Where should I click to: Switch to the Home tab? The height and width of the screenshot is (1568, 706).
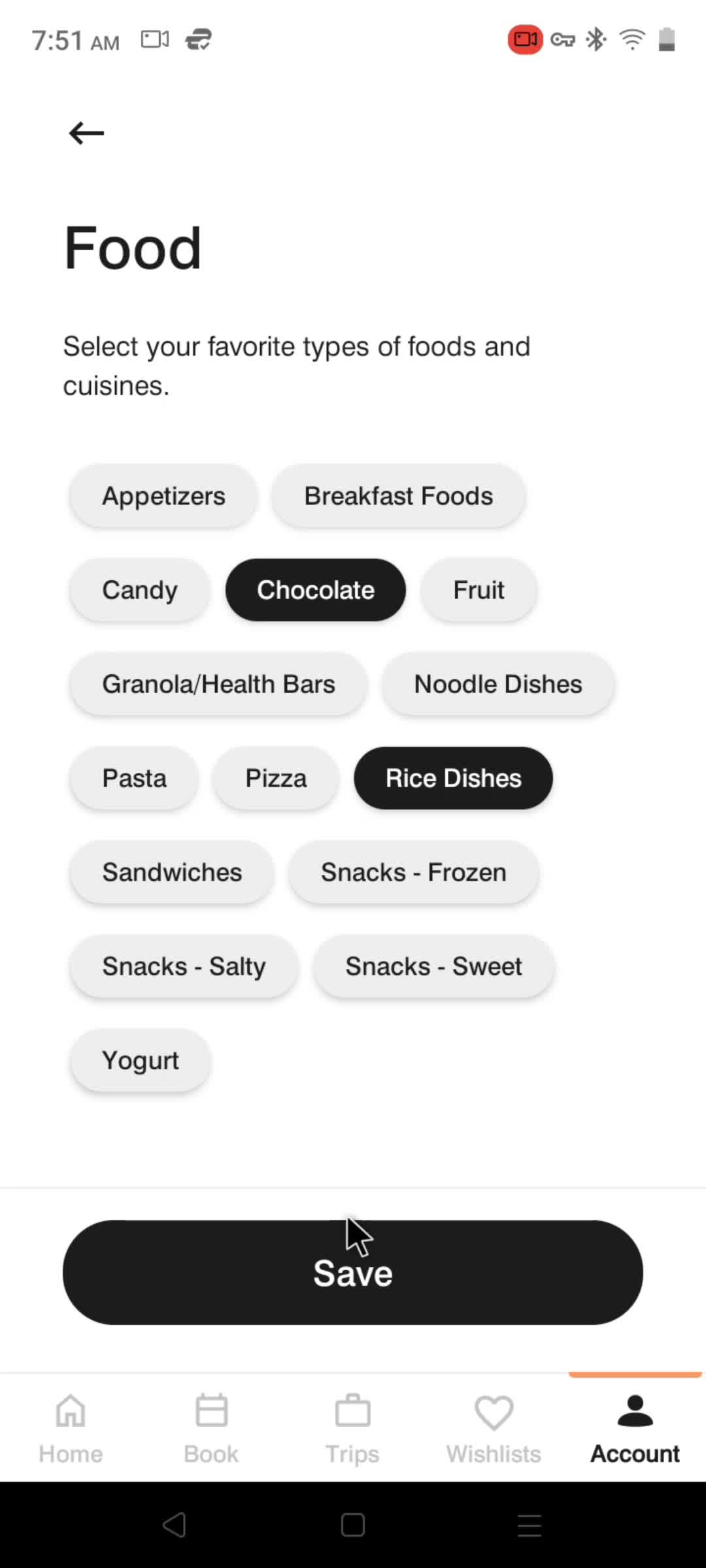pyautogui.click(x=71, y=1428)
